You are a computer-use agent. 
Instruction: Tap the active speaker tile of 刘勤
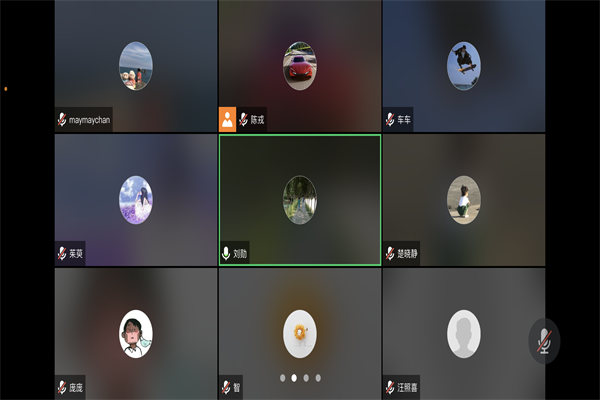[x=299, y=199]
